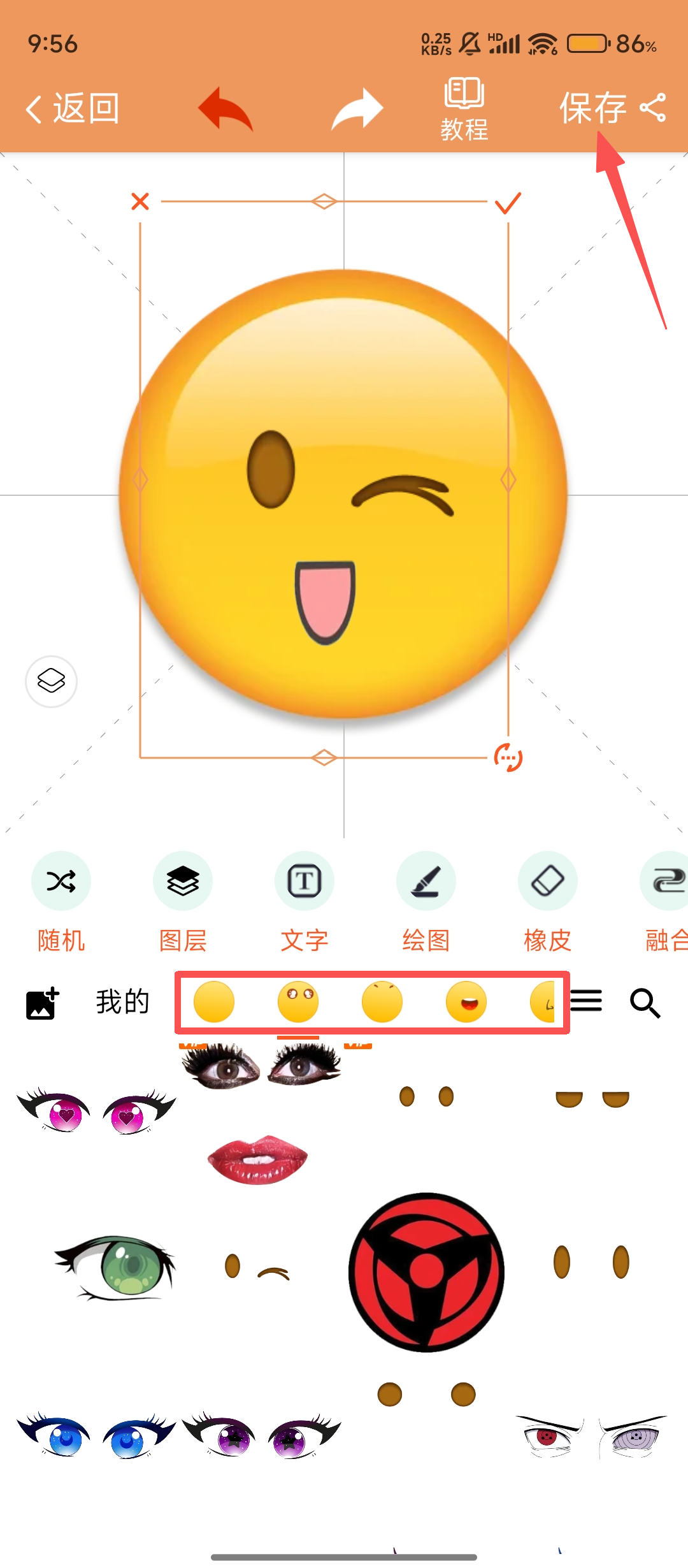
Task: Switch to the 我的 tab
Action: pos(122,1002)
